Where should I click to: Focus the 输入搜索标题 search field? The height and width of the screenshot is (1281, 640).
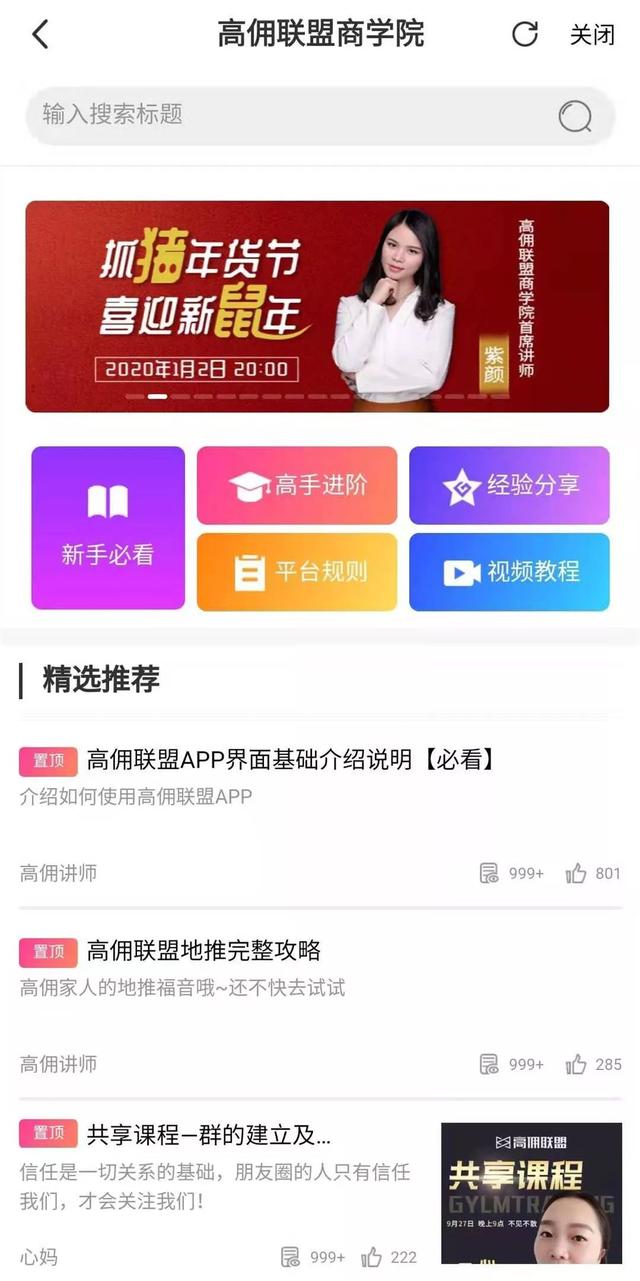(290, 115)
